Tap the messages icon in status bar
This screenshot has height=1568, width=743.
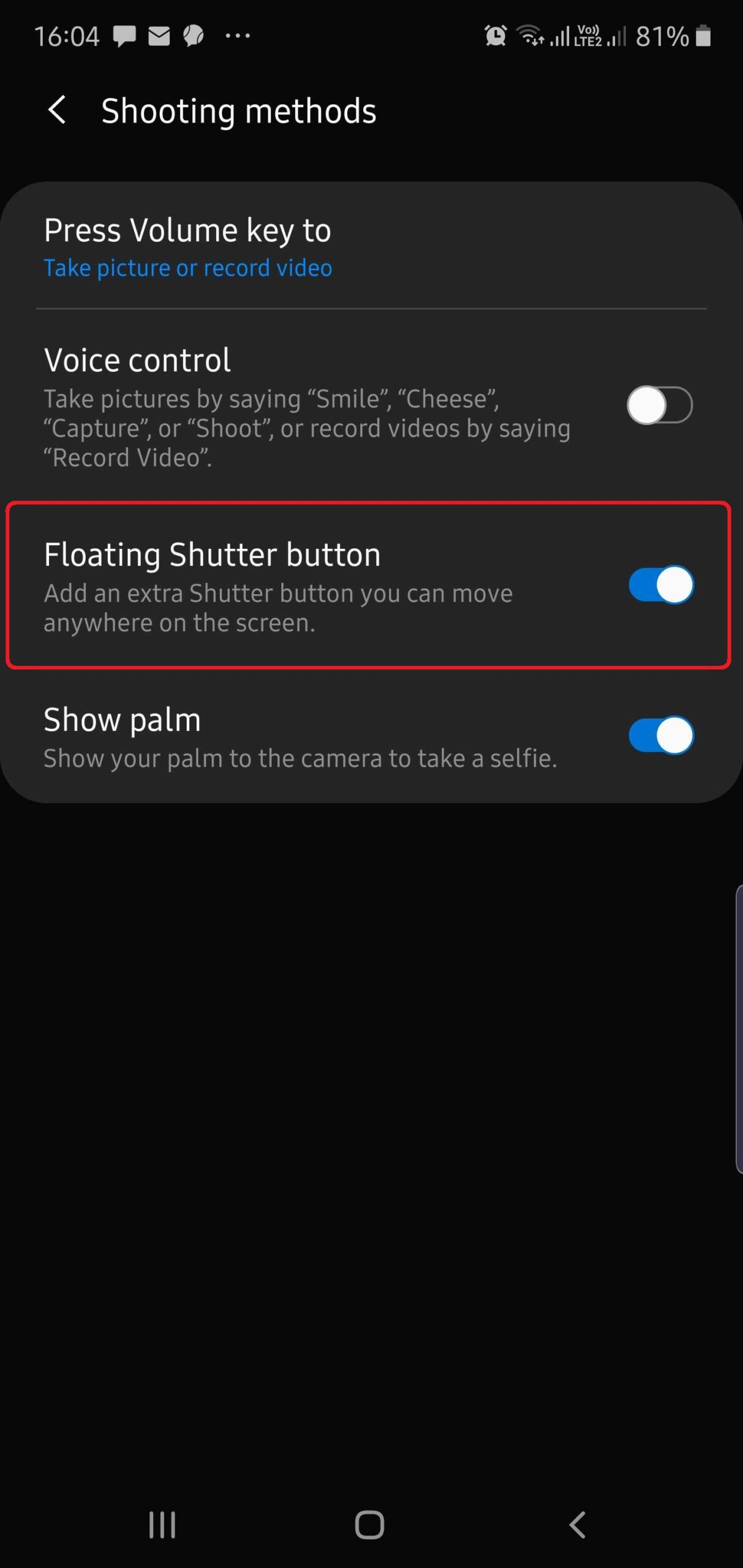click(x=124, y=36)
